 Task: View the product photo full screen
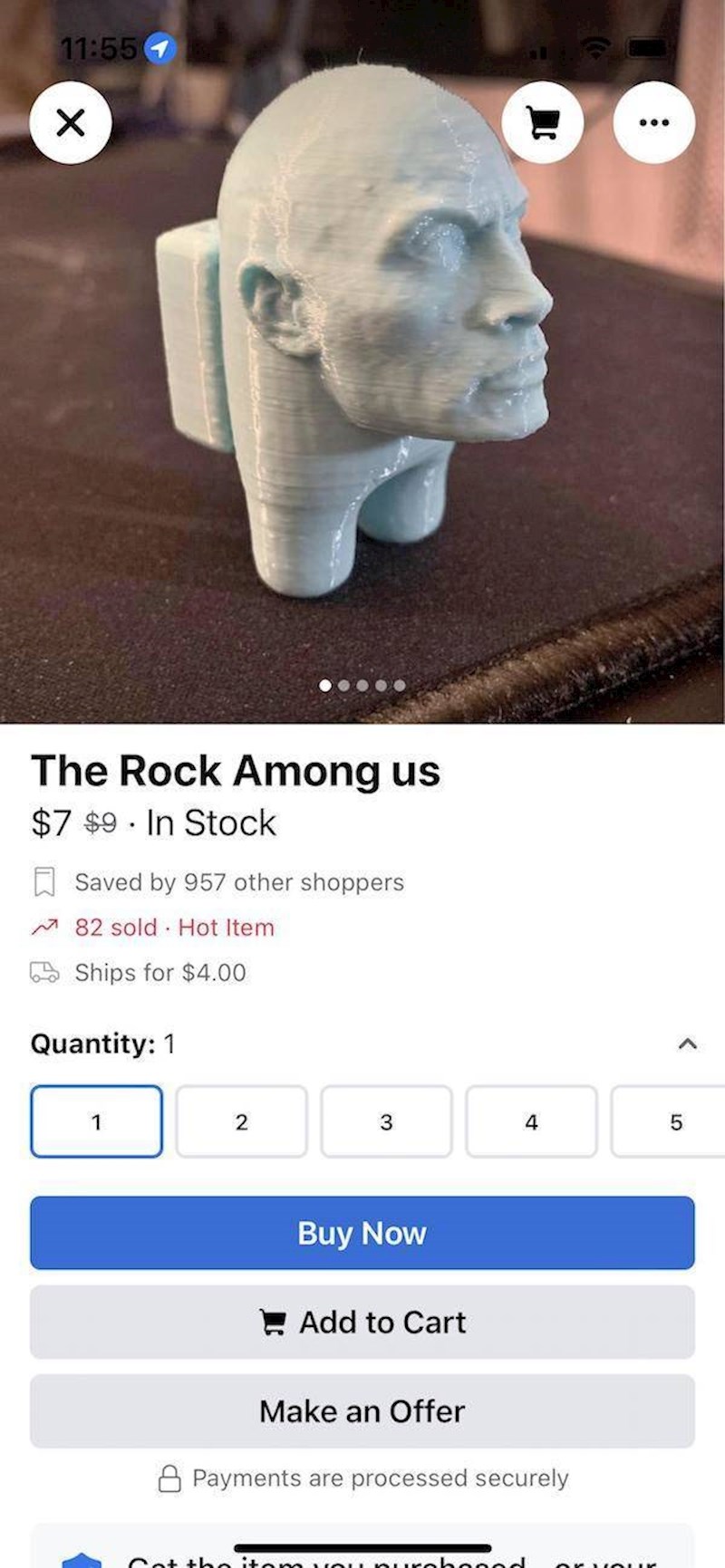tap(362, 362)
